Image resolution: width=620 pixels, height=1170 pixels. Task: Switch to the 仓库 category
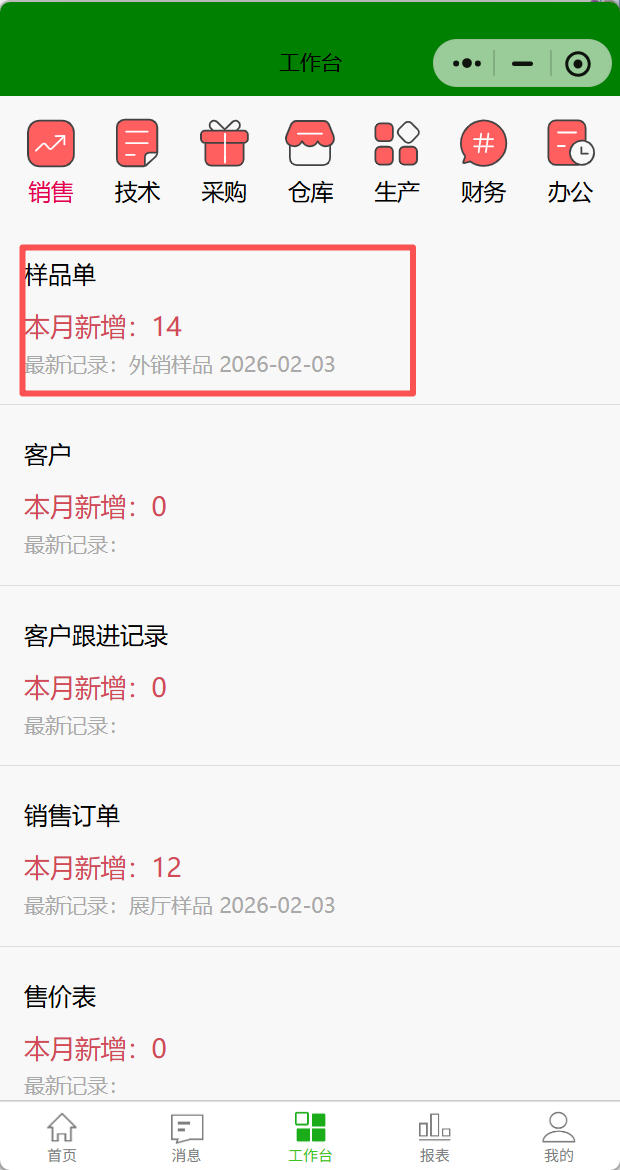tap(310, 162)
